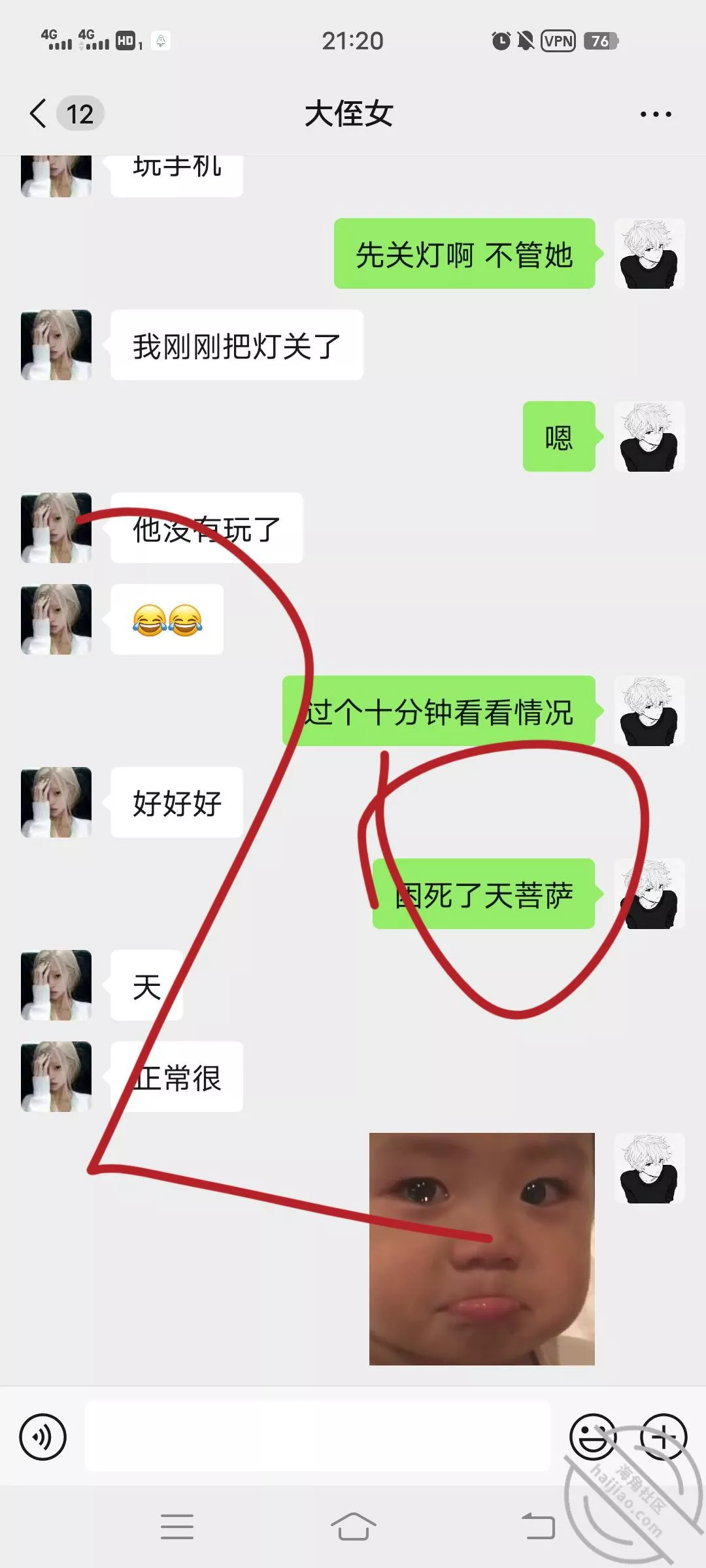Open own avatar beside 先关灯啊 不管她

[649, 253]
